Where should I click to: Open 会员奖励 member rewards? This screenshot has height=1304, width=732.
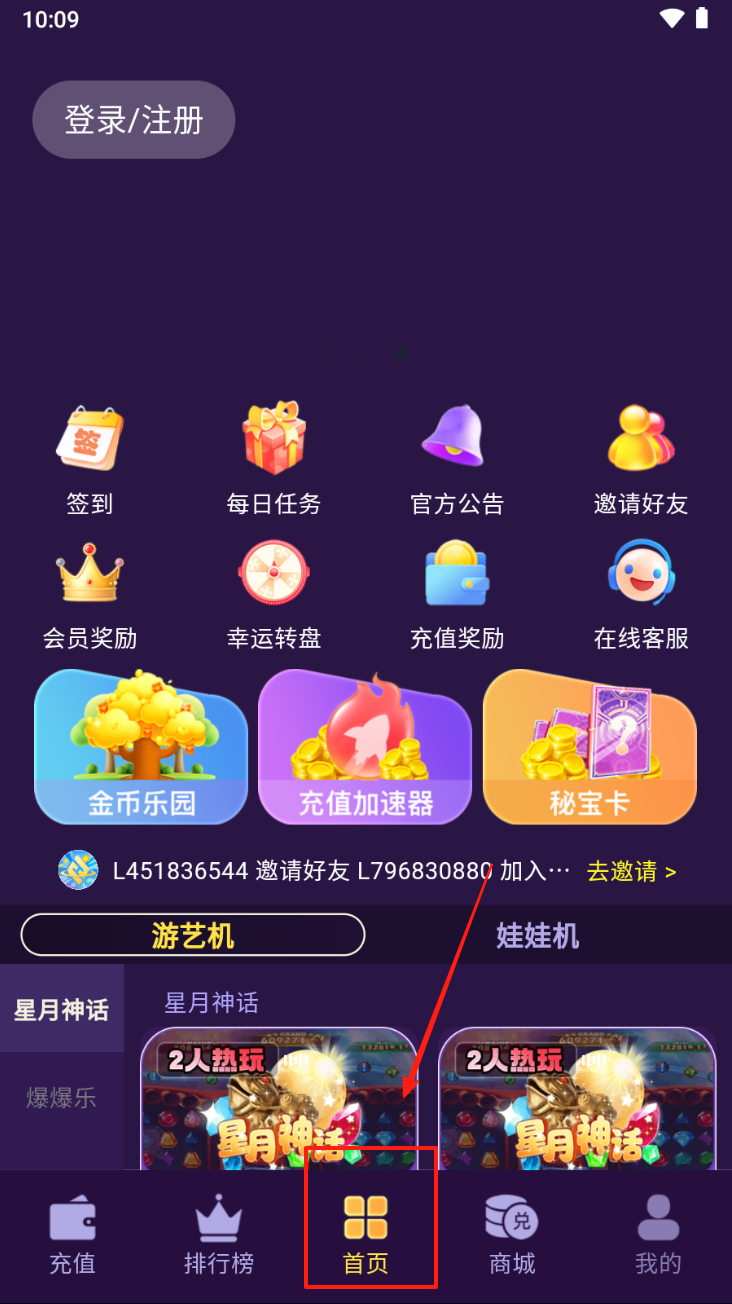coord(89,592)
